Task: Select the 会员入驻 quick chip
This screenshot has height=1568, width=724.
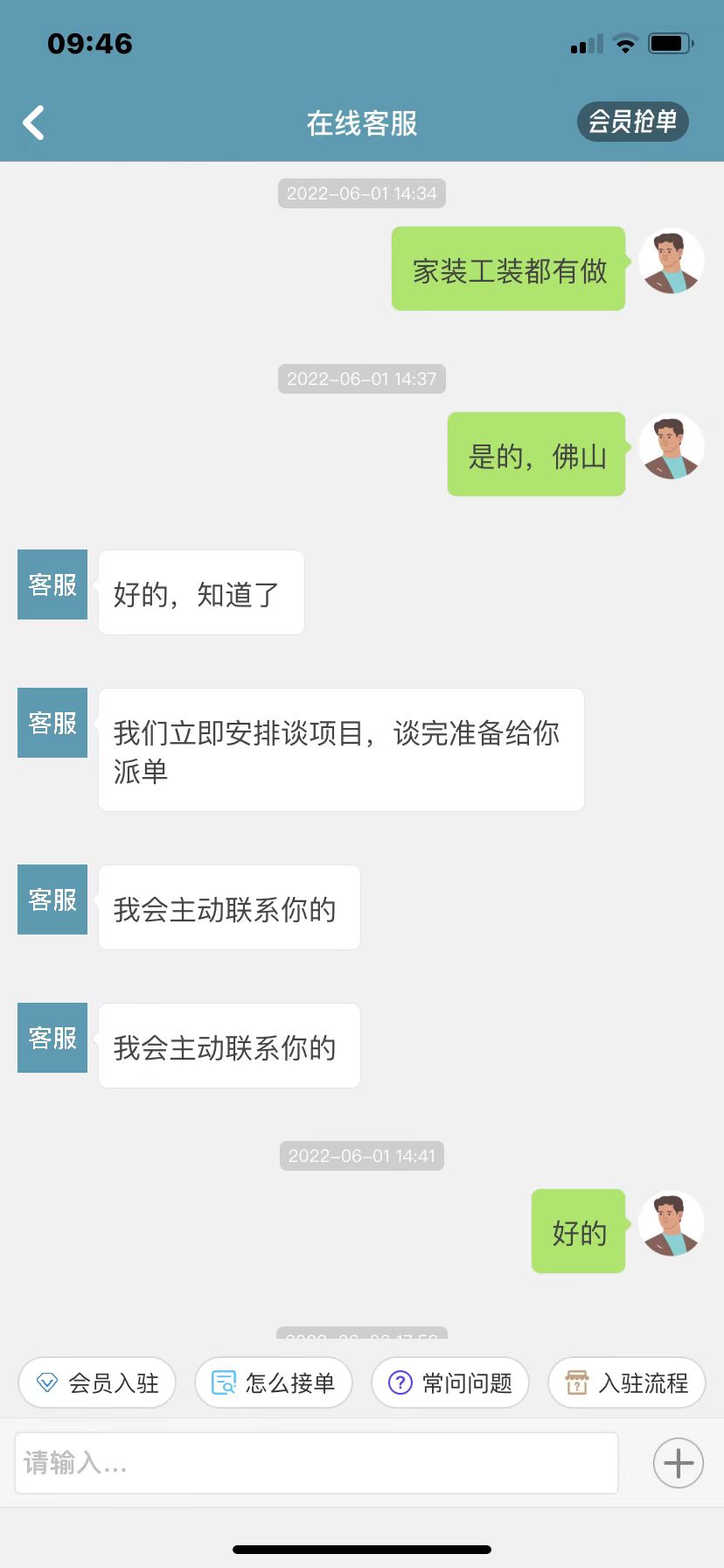Action: pyautogui.click(x=97, y=1382)
